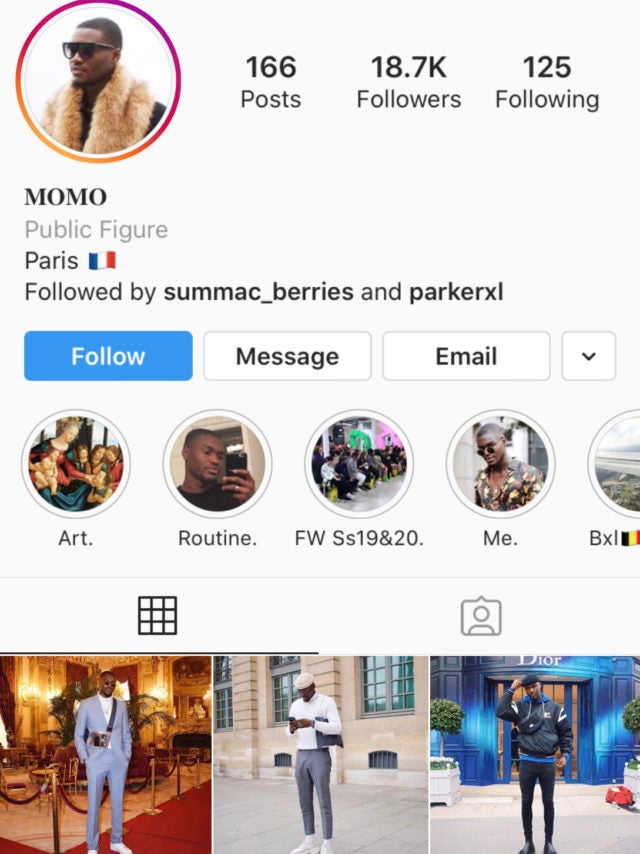Viewport: 640px width, 854px height.
Task: View the 18.7K followers list
Action: point(408,82)
